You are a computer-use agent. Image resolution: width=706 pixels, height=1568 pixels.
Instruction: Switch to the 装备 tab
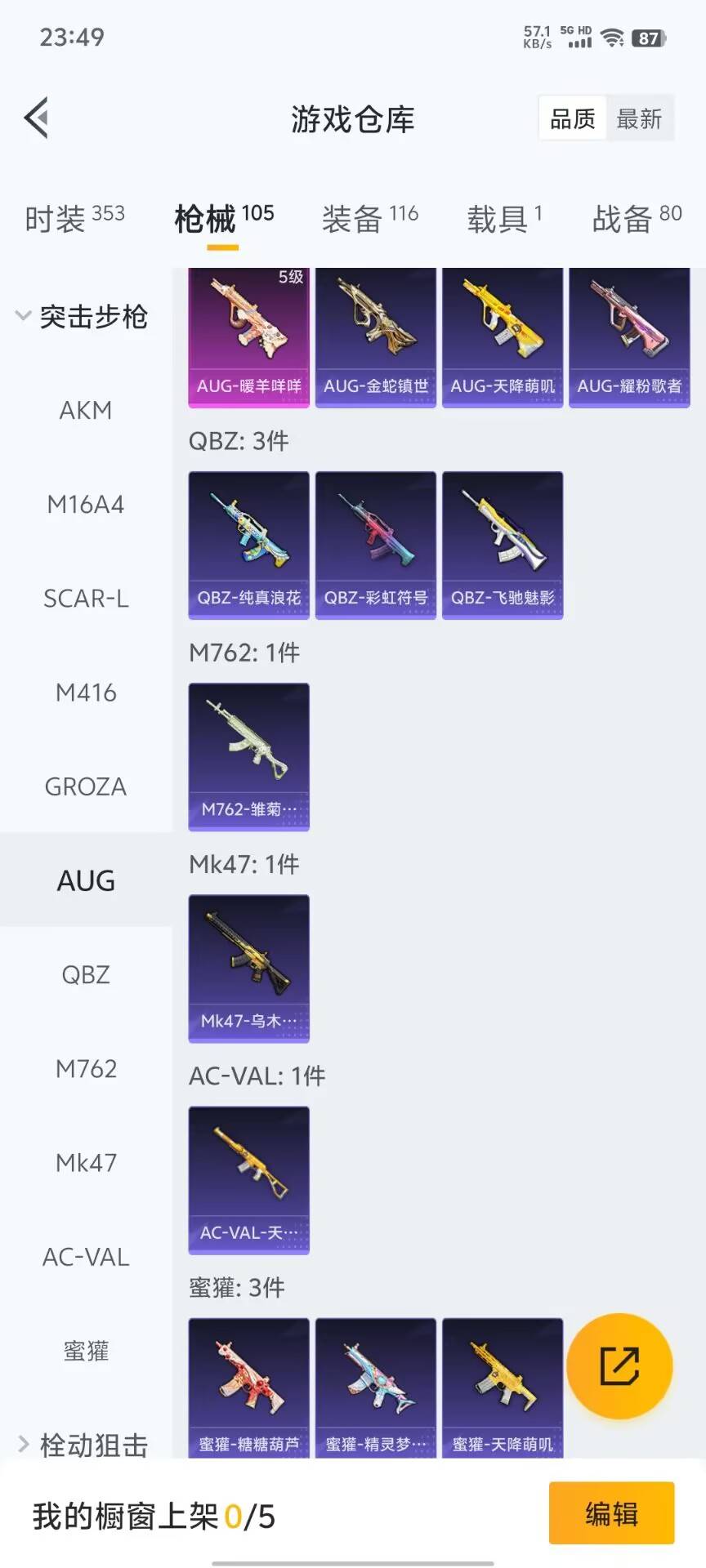click(x=369, y=217)
